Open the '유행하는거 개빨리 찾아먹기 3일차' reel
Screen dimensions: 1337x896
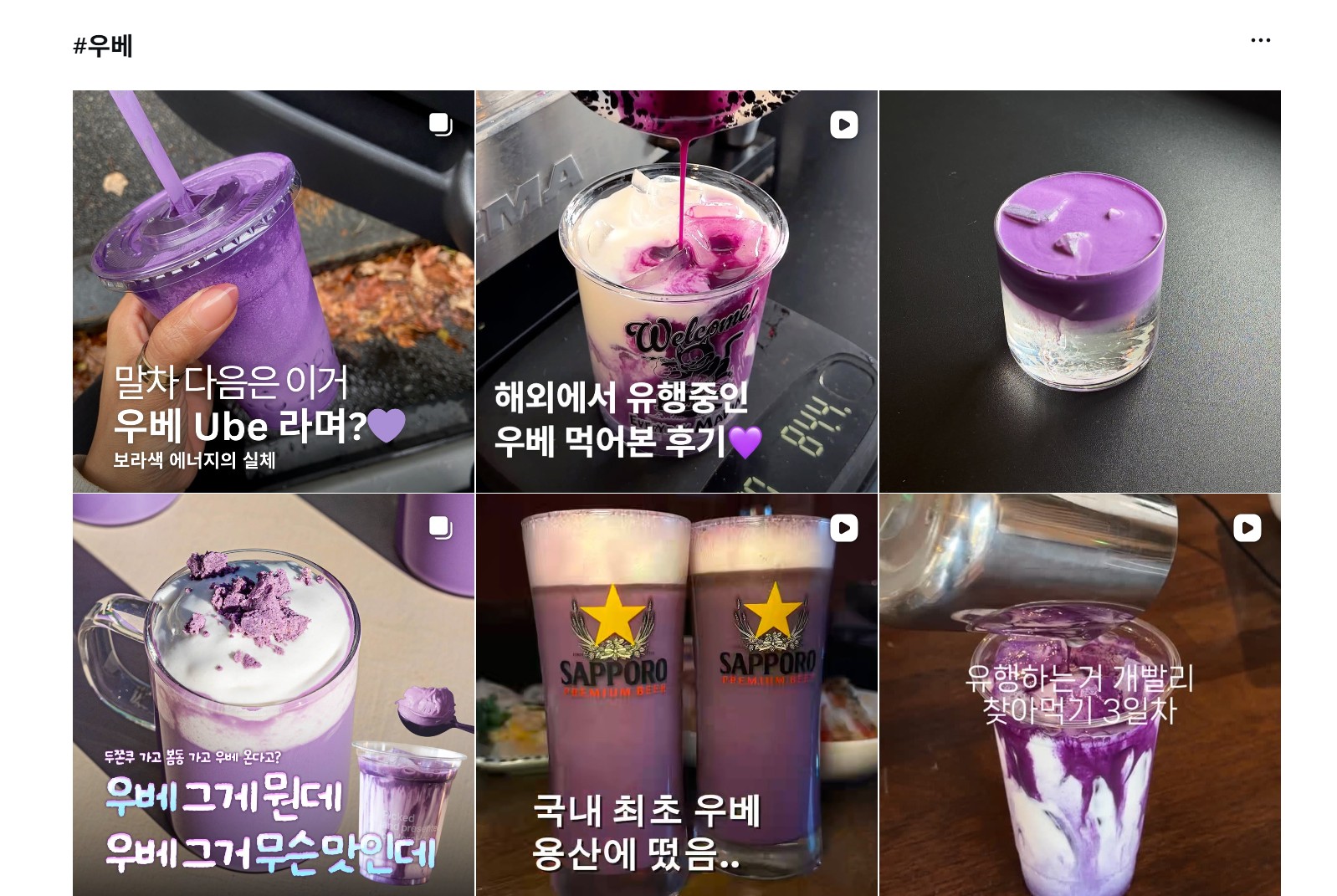[1079, 694]
